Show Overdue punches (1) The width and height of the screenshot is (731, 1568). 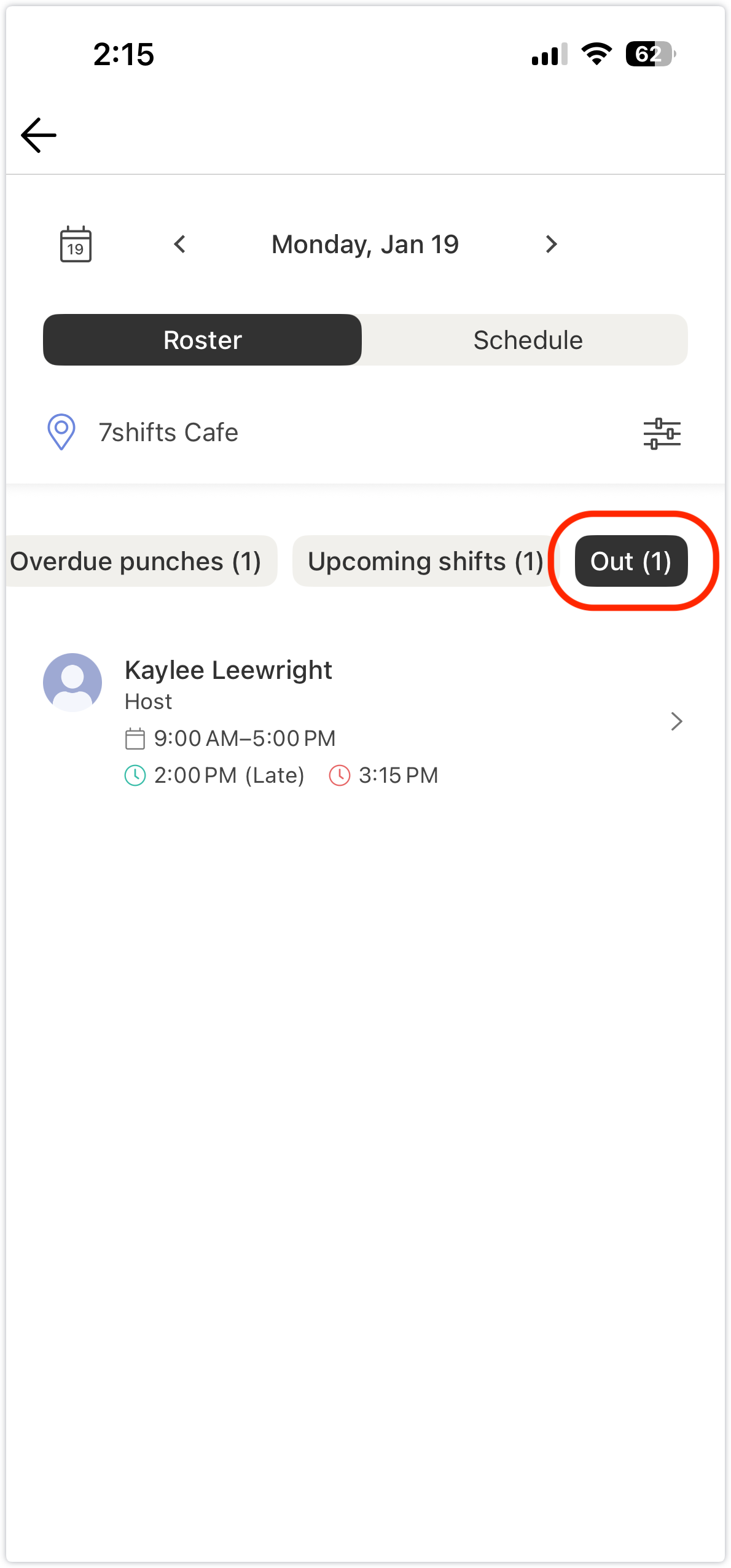(136, 561)
